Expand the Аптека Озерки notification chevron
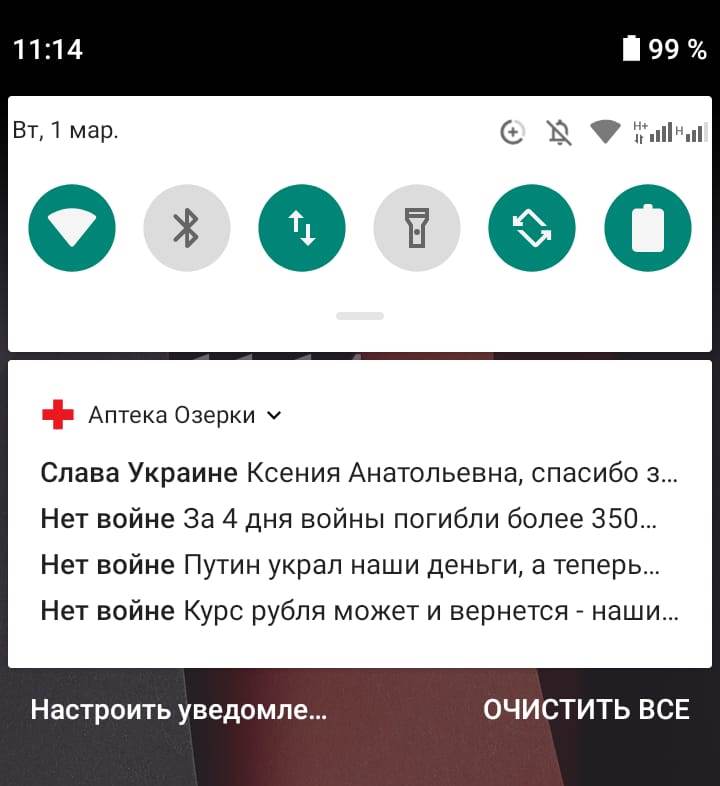The width and height of the screenshot is (720, 786). point(275,415)
